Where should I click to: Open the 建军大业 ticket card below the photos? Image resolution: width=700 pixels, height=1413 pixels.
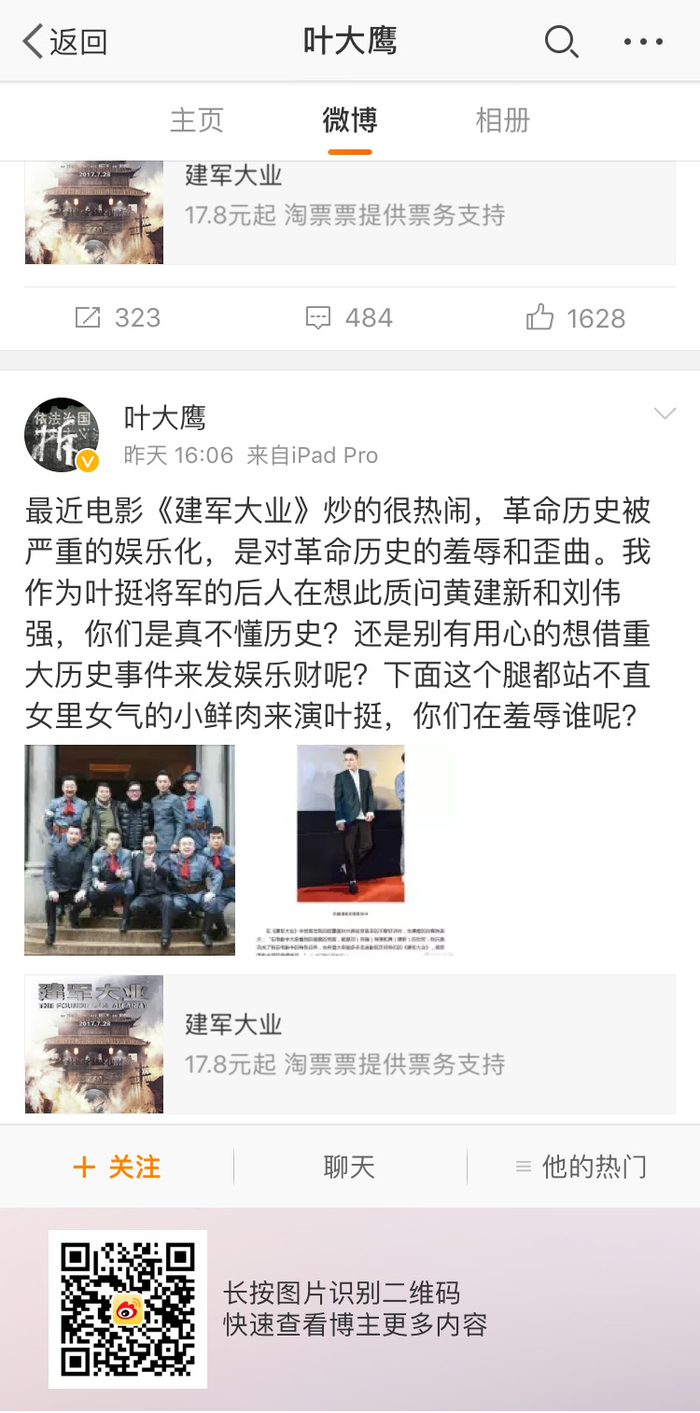[350, 1044]
